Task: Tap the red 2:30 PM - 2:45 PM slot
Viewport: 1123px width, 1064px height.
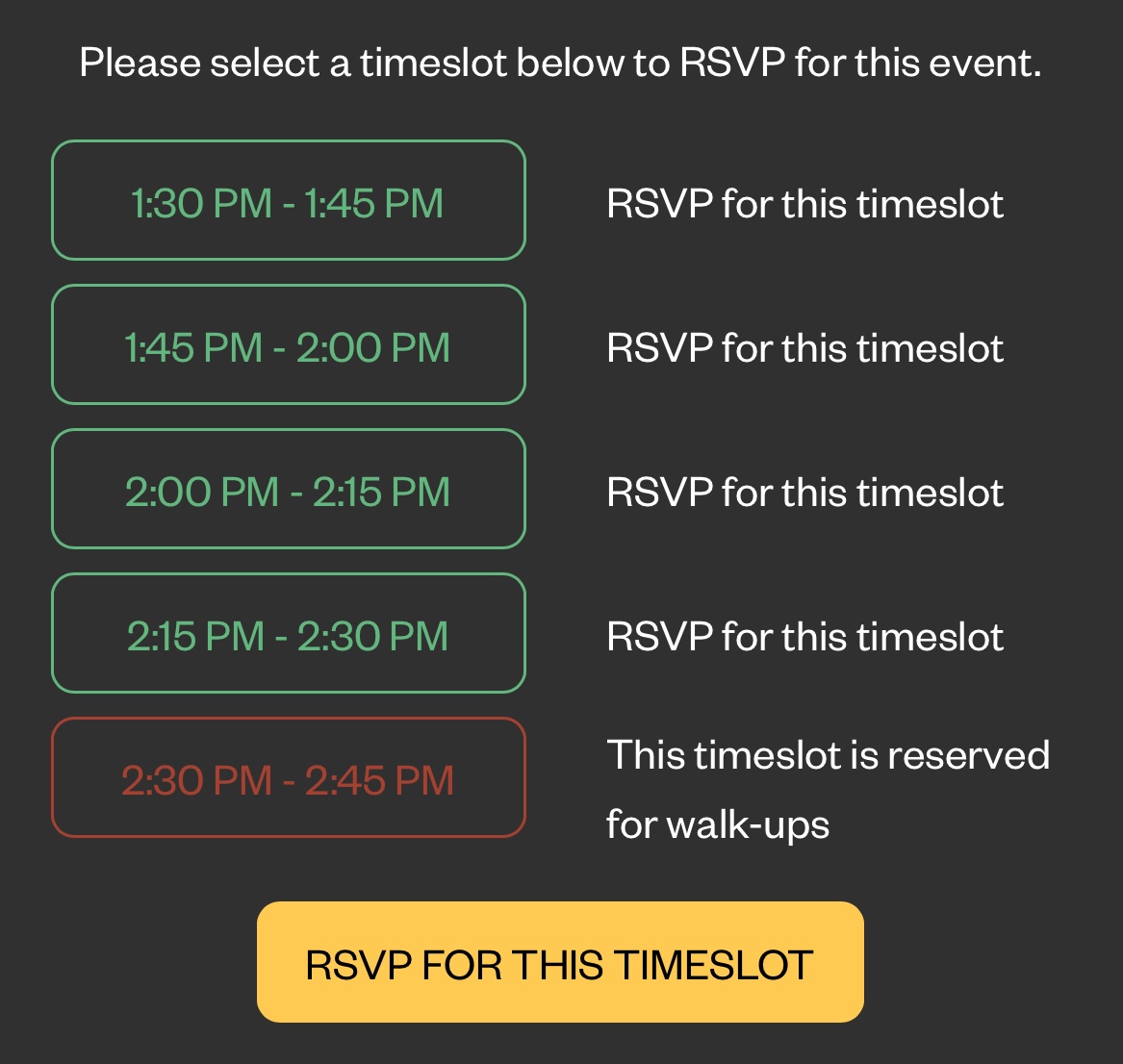Action: (288, 778)
